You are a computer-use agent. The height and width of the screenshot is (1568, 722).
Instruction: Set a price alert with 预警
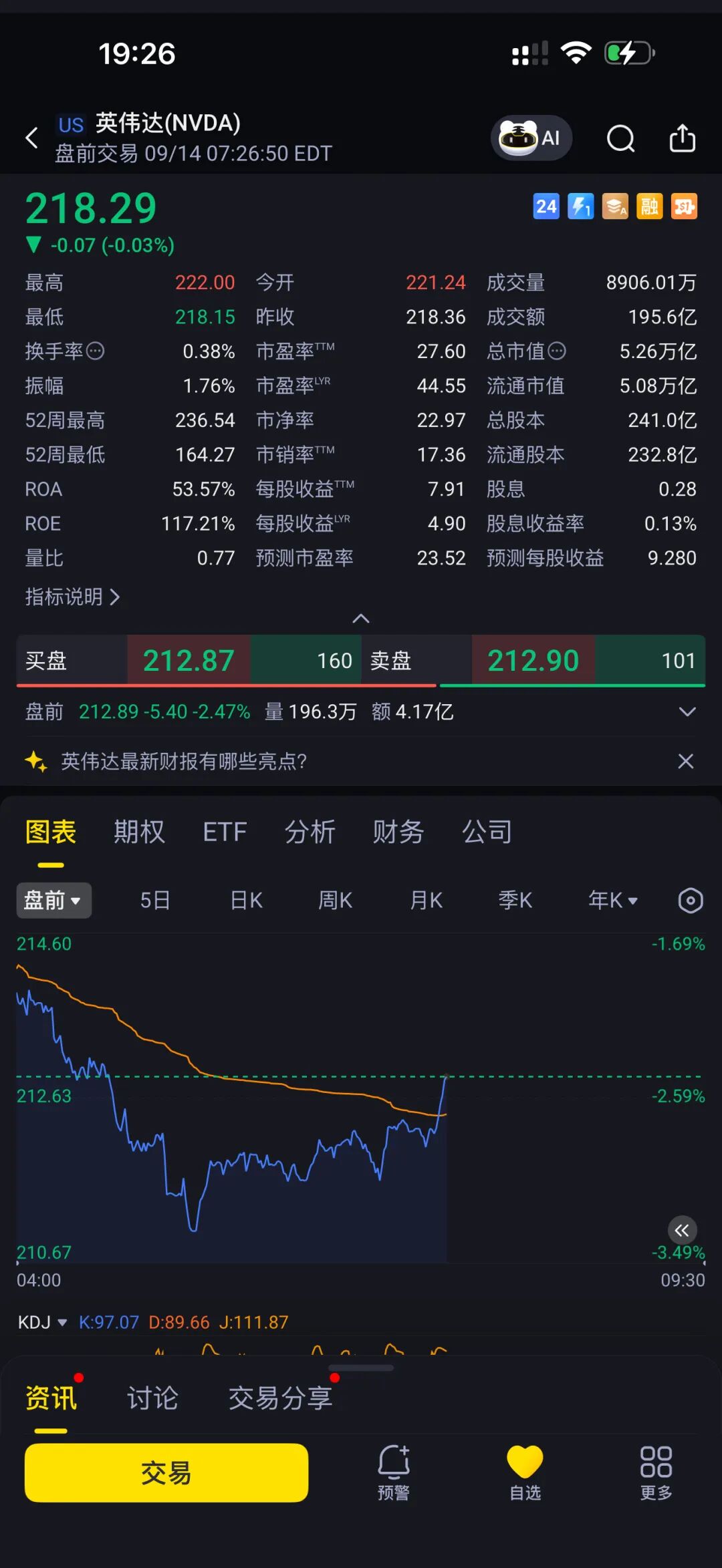pyautogui.click(x=394, y=1472)
